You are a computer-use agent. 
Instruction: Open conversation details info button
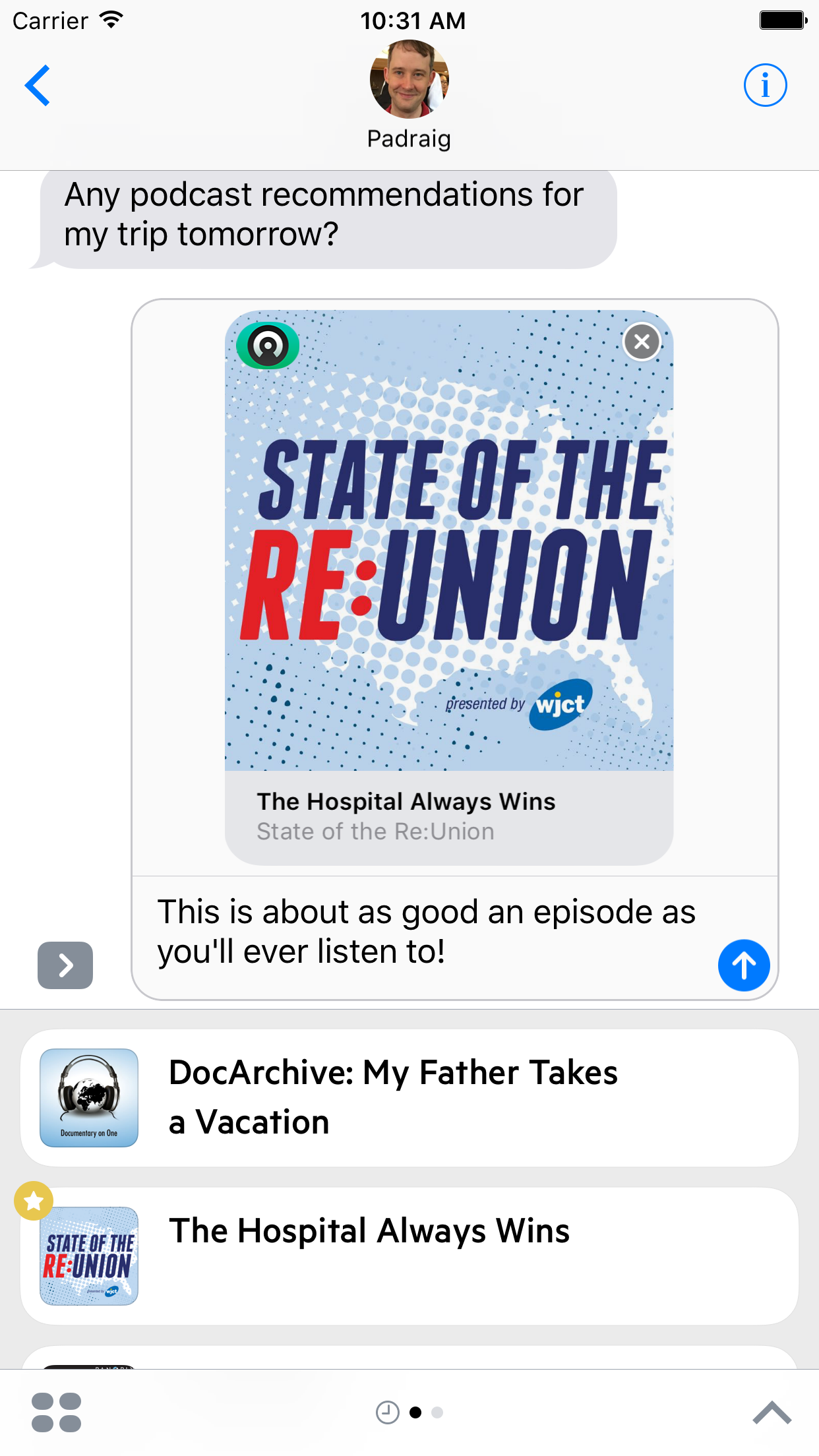click(765, 85)
